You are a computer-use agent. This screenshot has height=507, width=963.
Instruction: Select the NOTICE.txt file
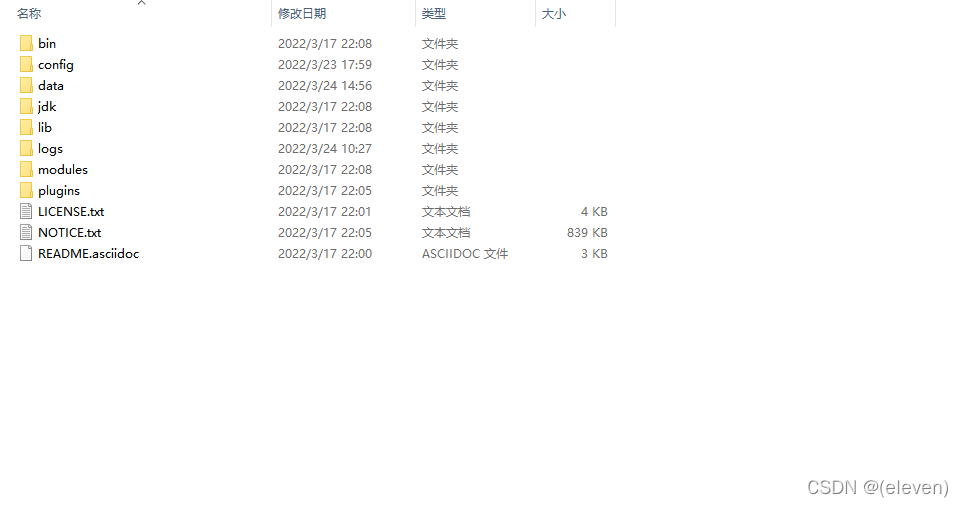[69, 232]
